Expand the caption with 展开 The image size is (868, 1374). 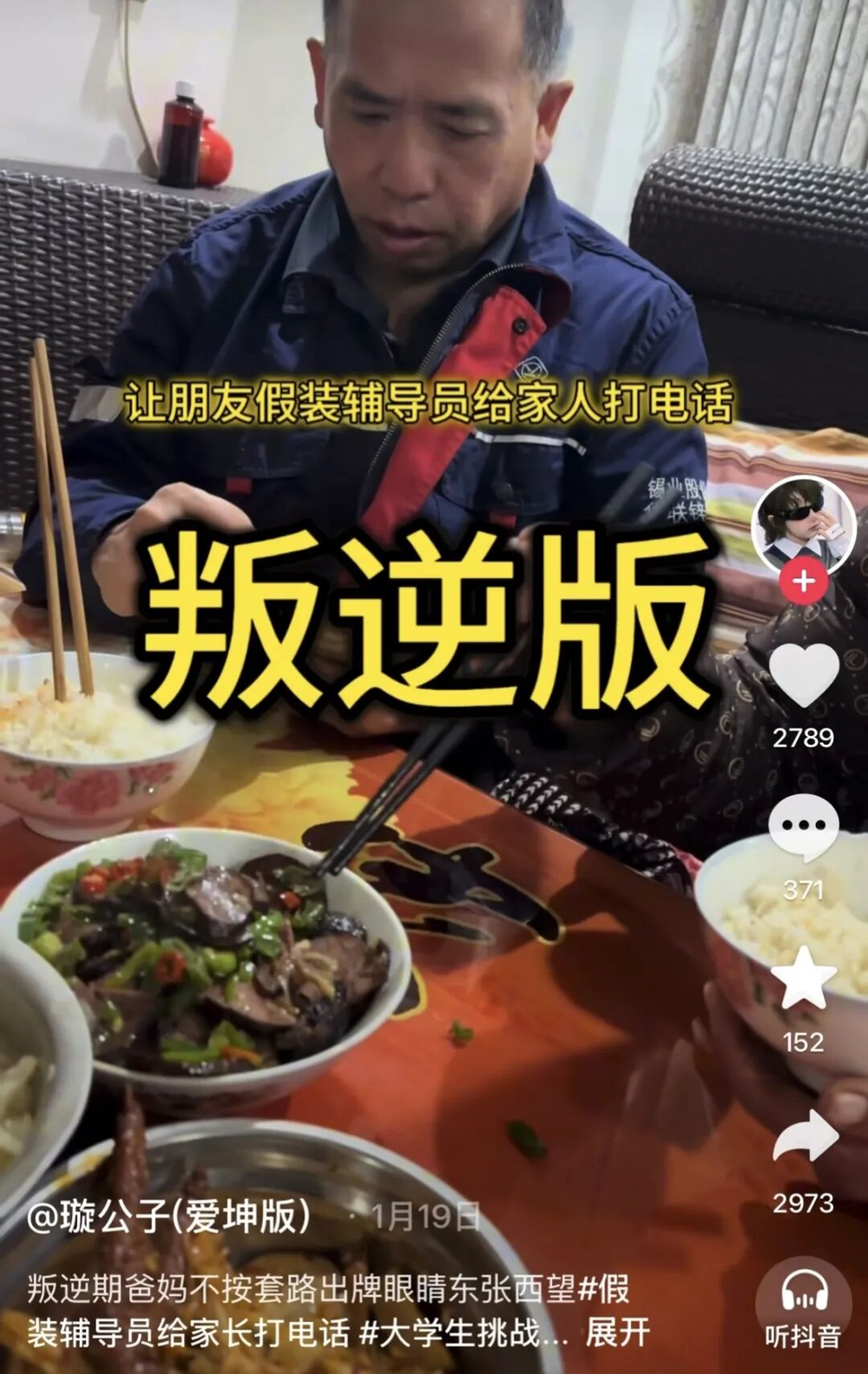coord(617,1332)
